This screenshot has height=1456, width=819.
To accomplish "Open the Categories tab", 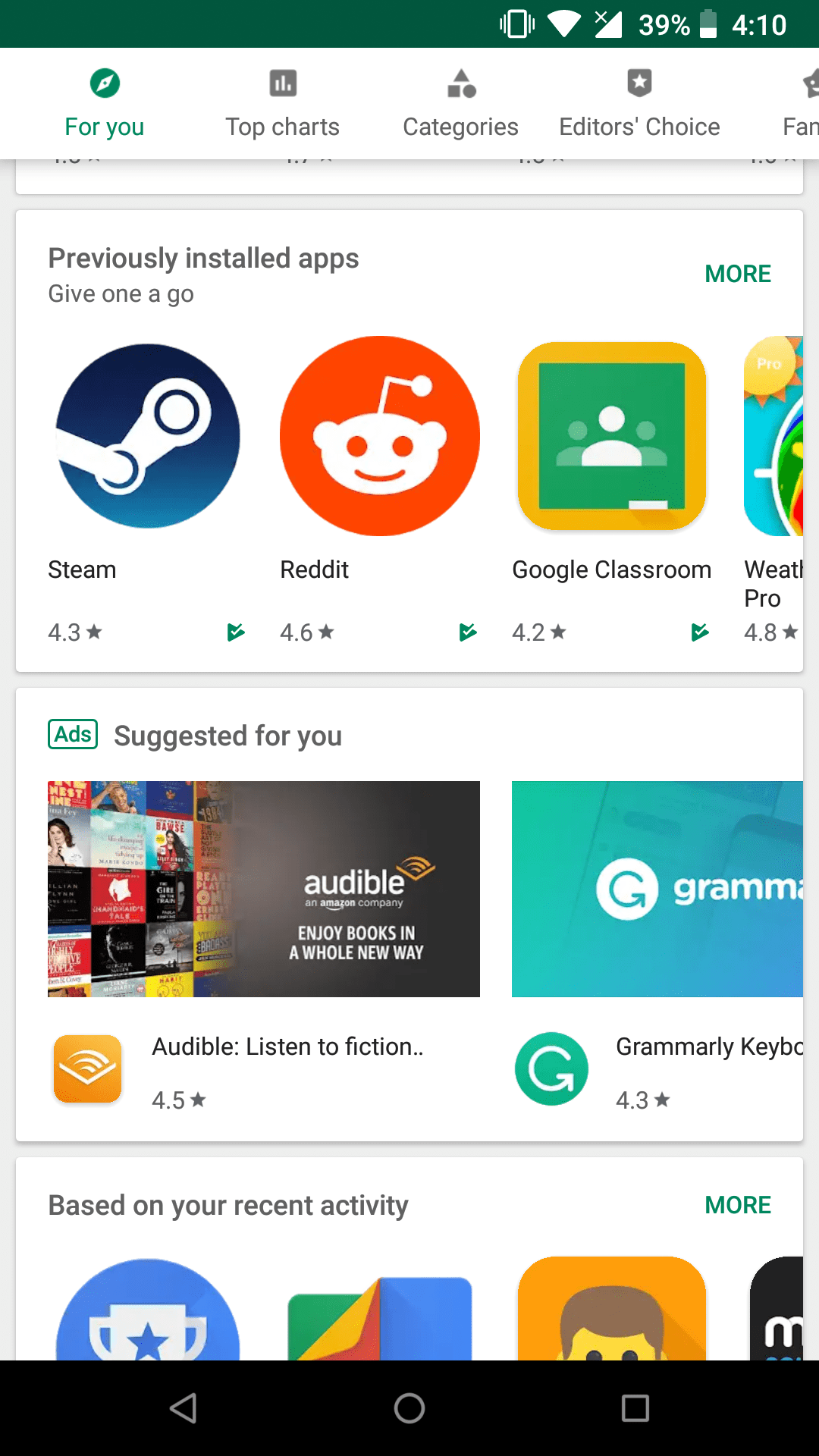I will click(x=460, y=105).
